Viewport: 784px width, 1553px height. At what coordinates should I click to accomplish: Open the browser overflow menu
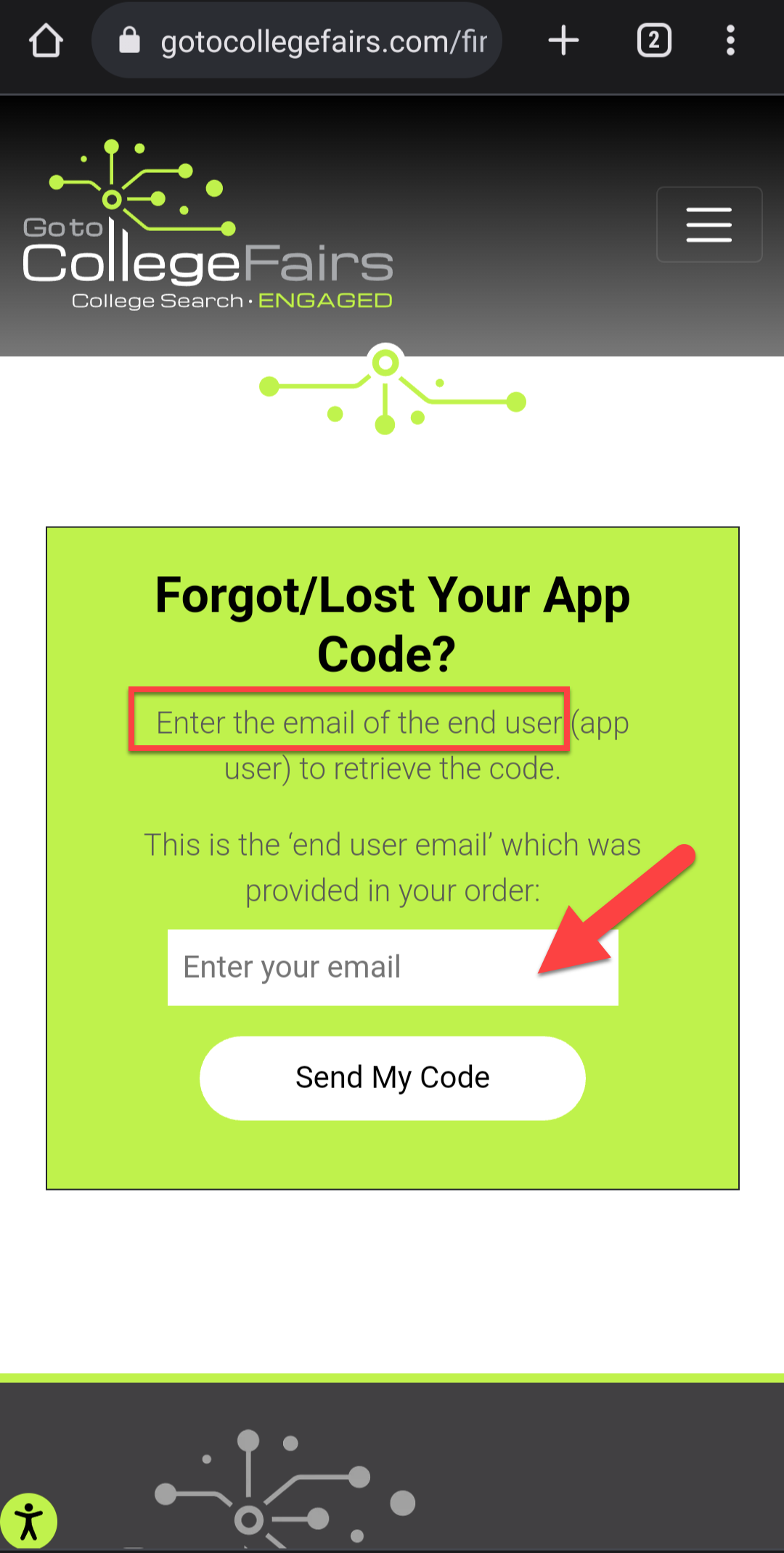point(730,41)
